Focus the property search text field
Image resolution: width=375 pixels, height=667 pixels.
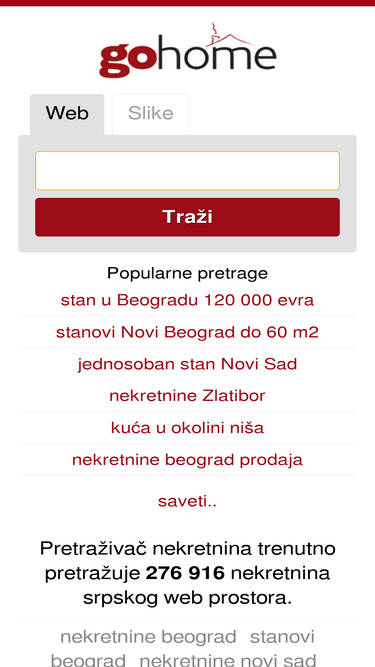coord(187,171)
